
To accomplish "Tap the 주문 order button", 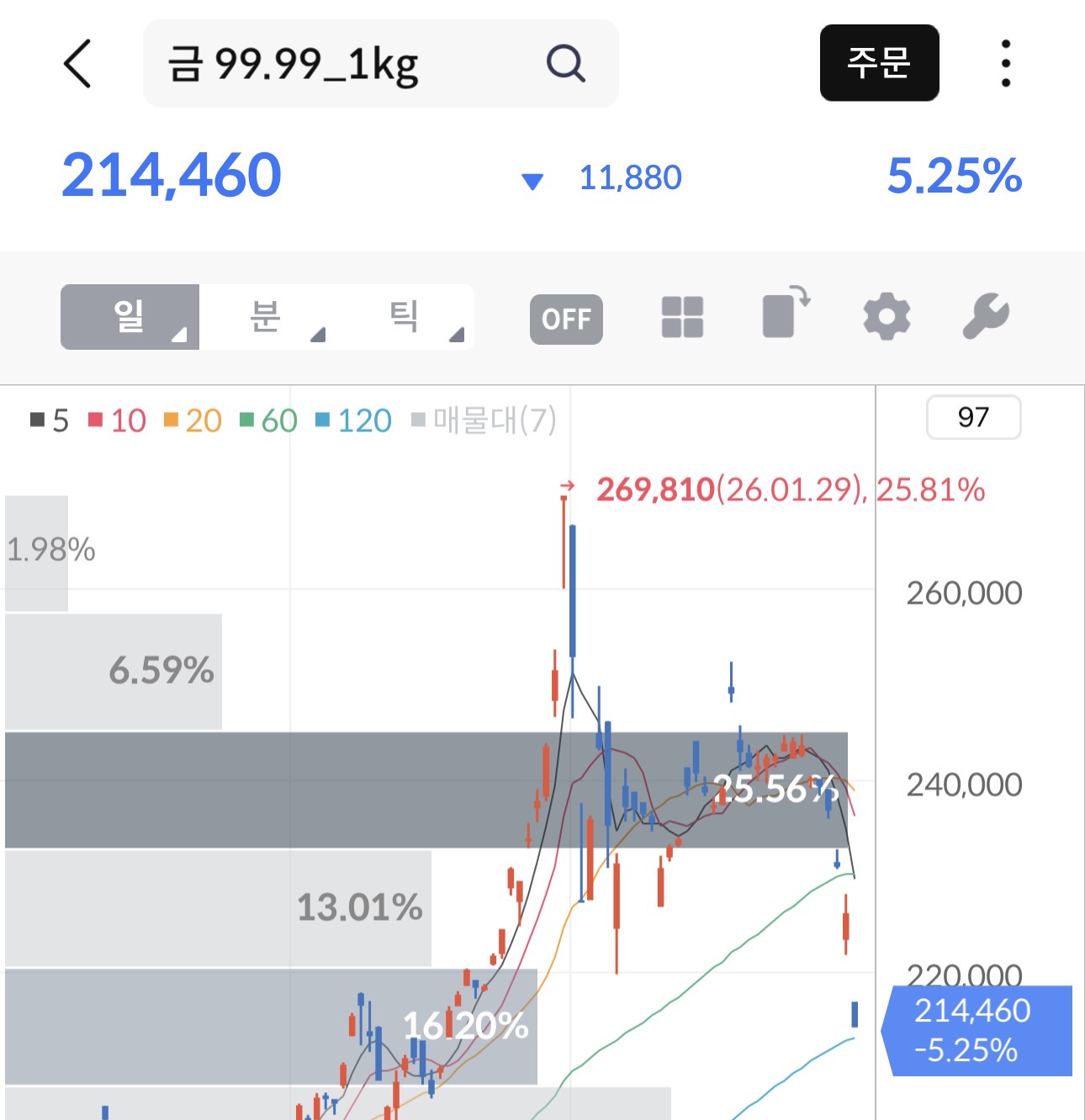I will [879, 63].
